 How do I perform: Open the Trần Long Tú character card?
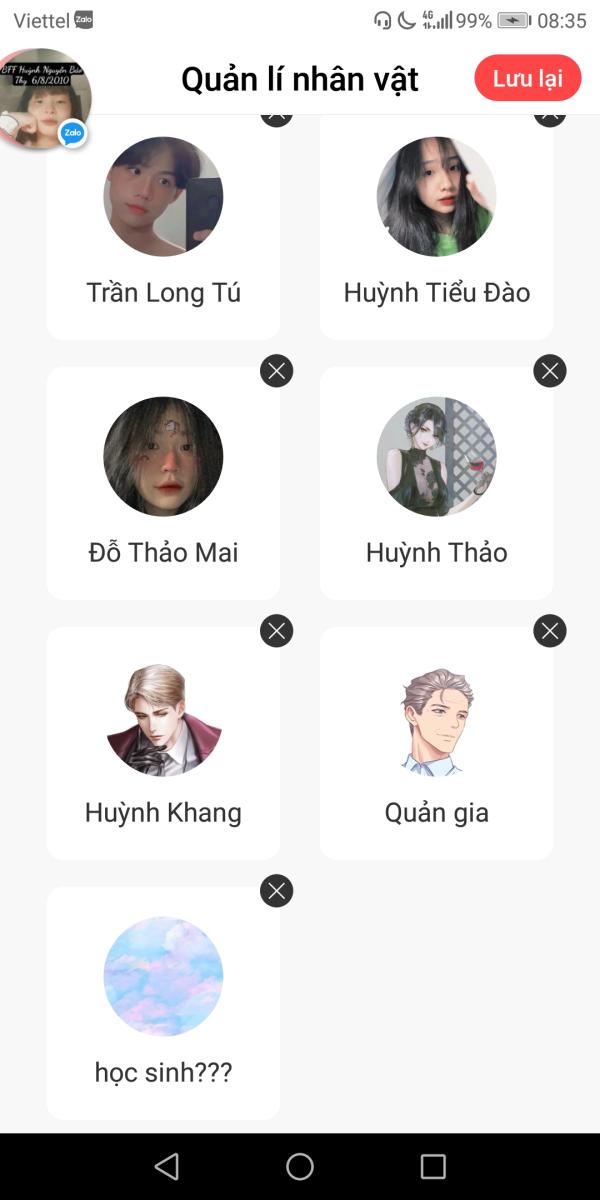tap(163, 228)
